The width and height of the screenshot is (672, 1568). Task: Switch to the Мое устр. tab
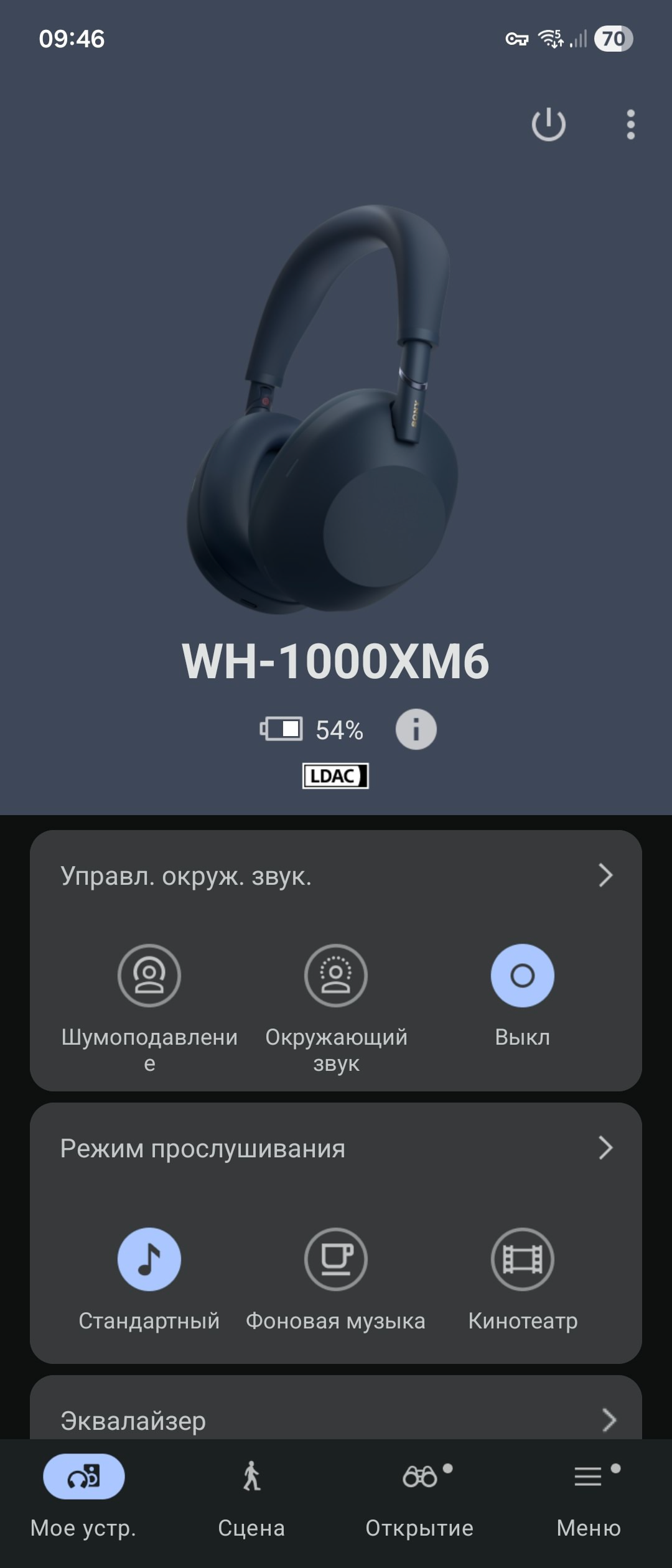click(x=84, y=1493)
